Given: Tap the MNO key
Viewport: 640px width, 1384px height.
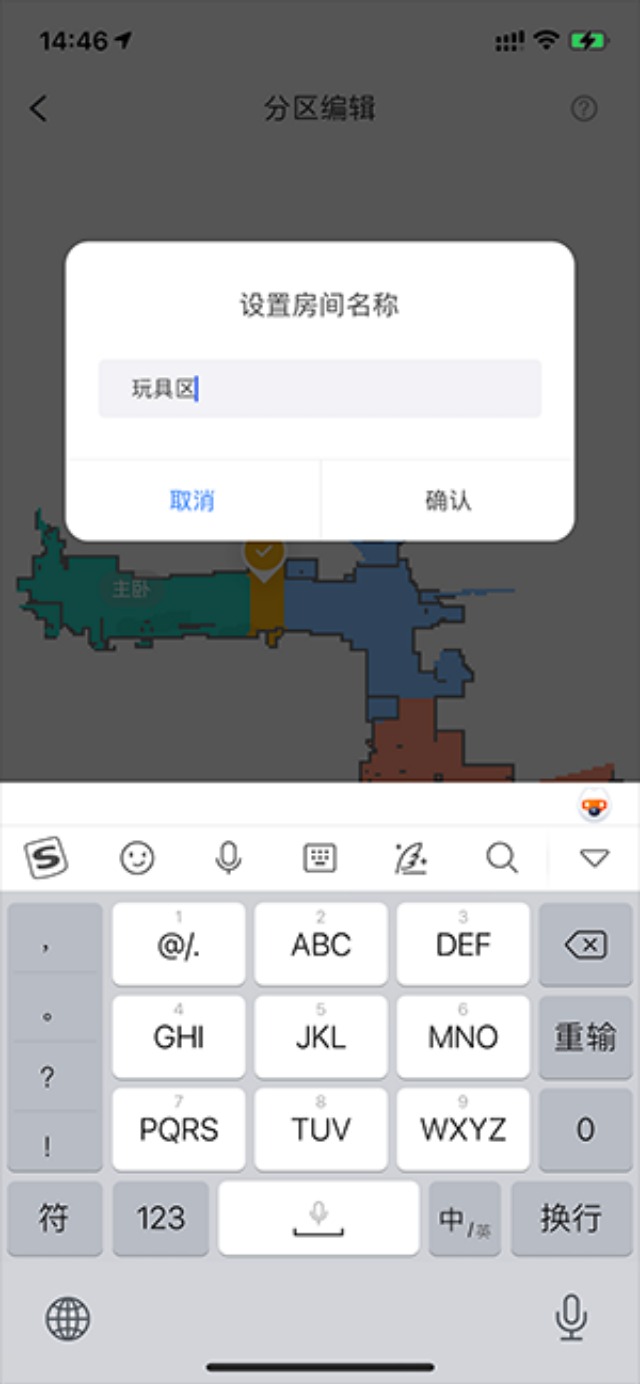Looking at the screenshot, I should tap(463, 1037).
